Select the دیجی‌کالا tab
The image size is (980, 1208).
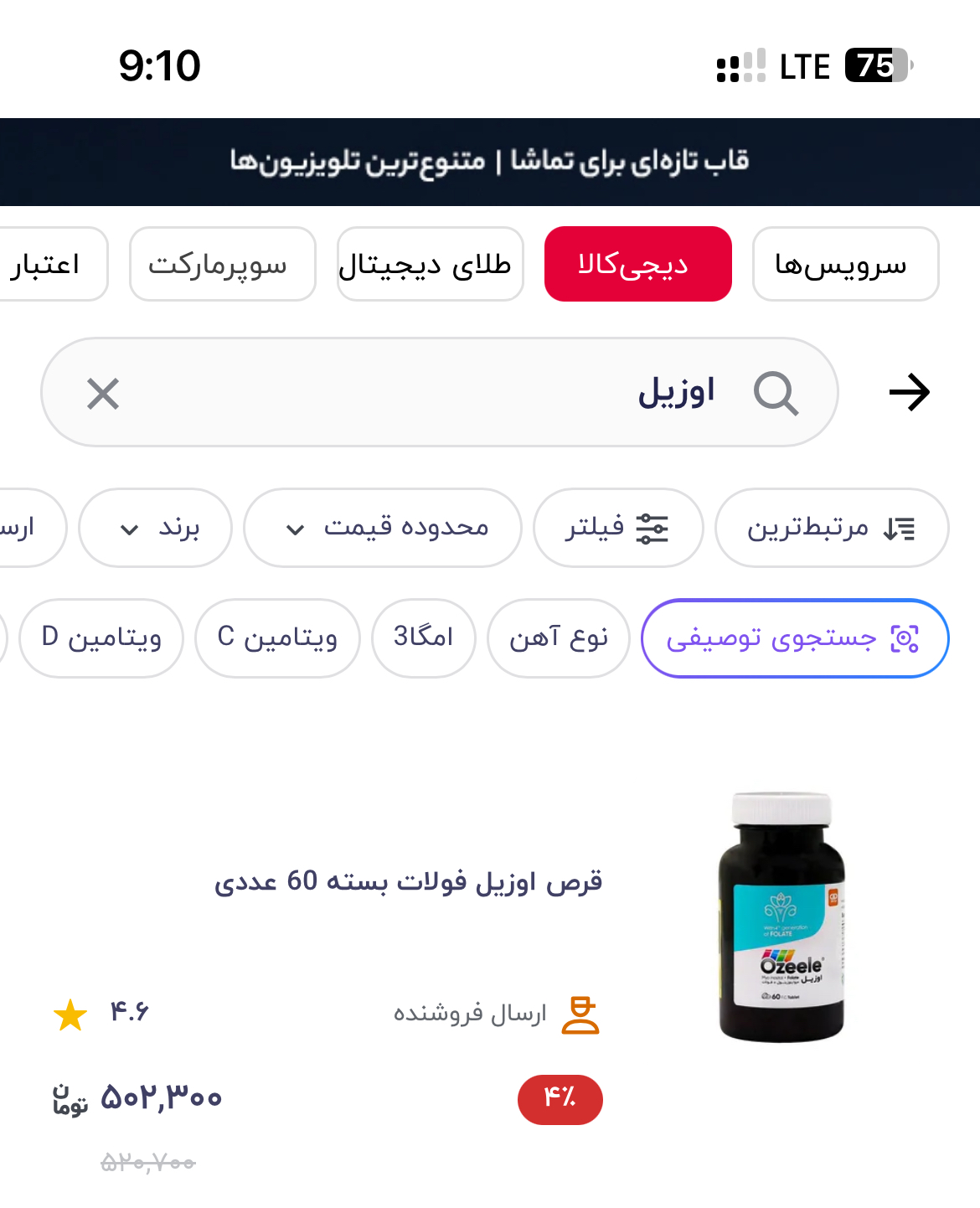coord(637,265)
